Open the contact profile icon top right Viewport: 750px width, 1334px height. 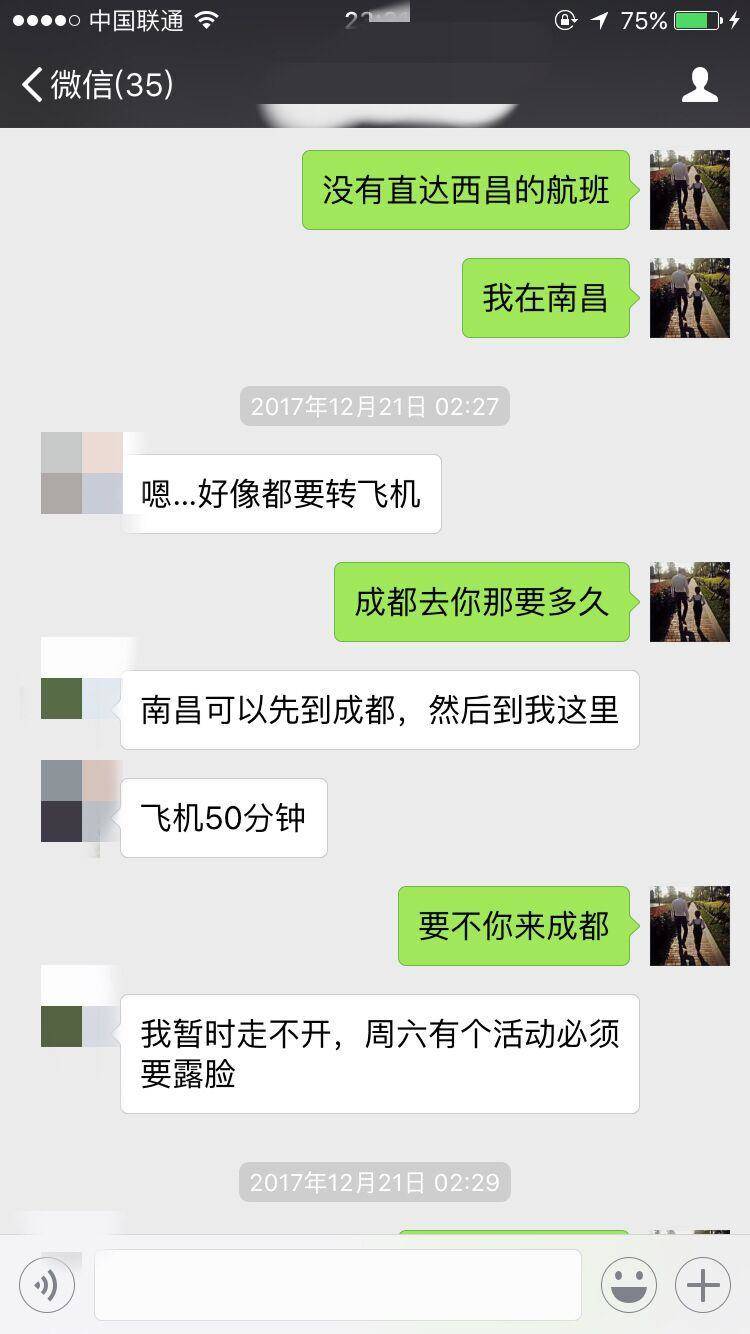tap(701, 85)
